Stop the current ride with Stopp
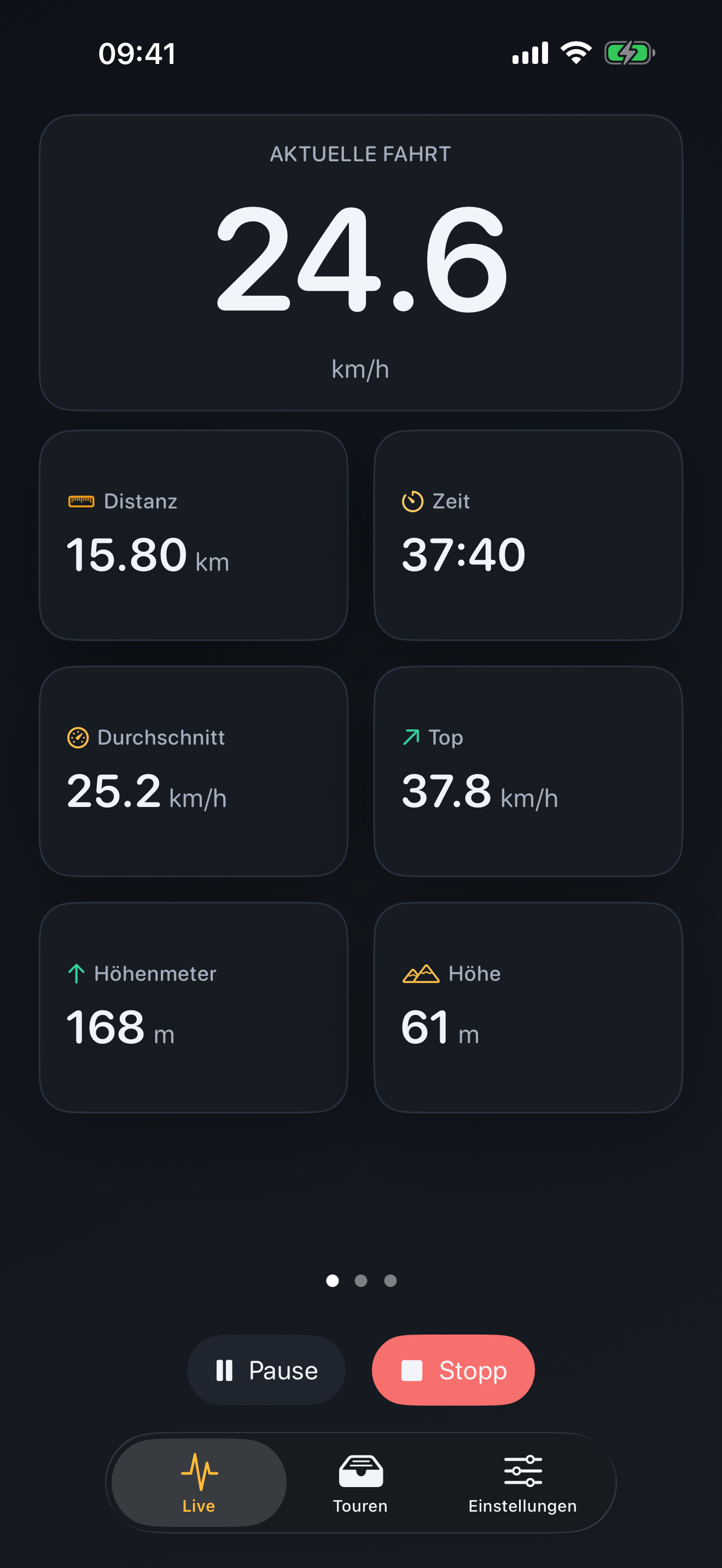 point(453,1371)
